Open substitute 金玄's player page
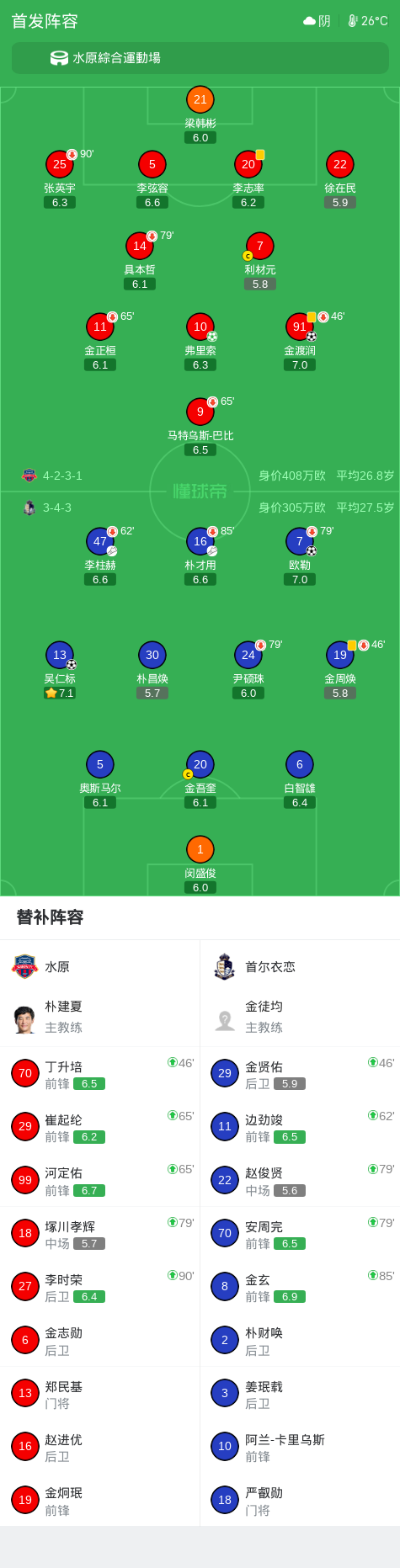 [x=300, y=1287]
